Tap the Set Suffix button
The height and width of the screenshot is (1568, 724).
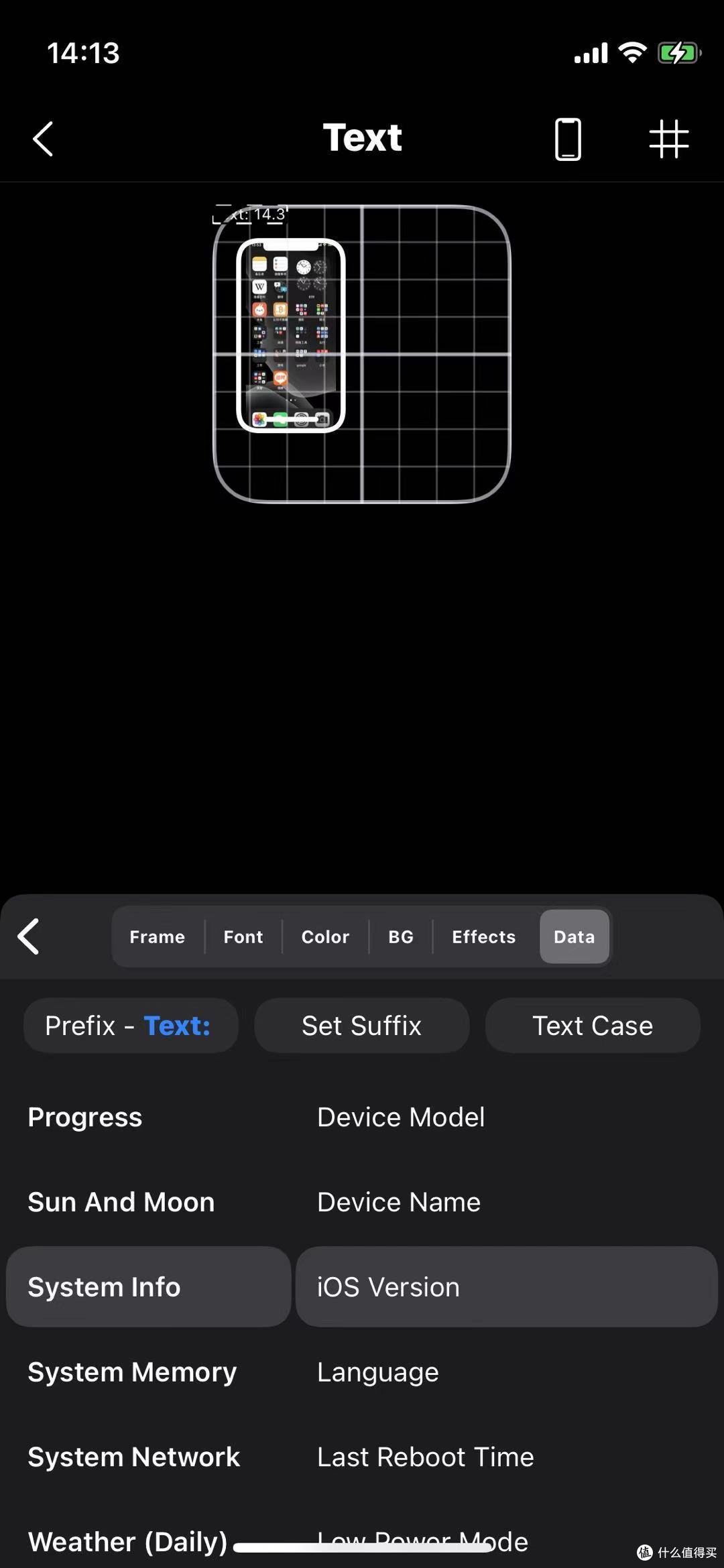(x=361, y=1026)
